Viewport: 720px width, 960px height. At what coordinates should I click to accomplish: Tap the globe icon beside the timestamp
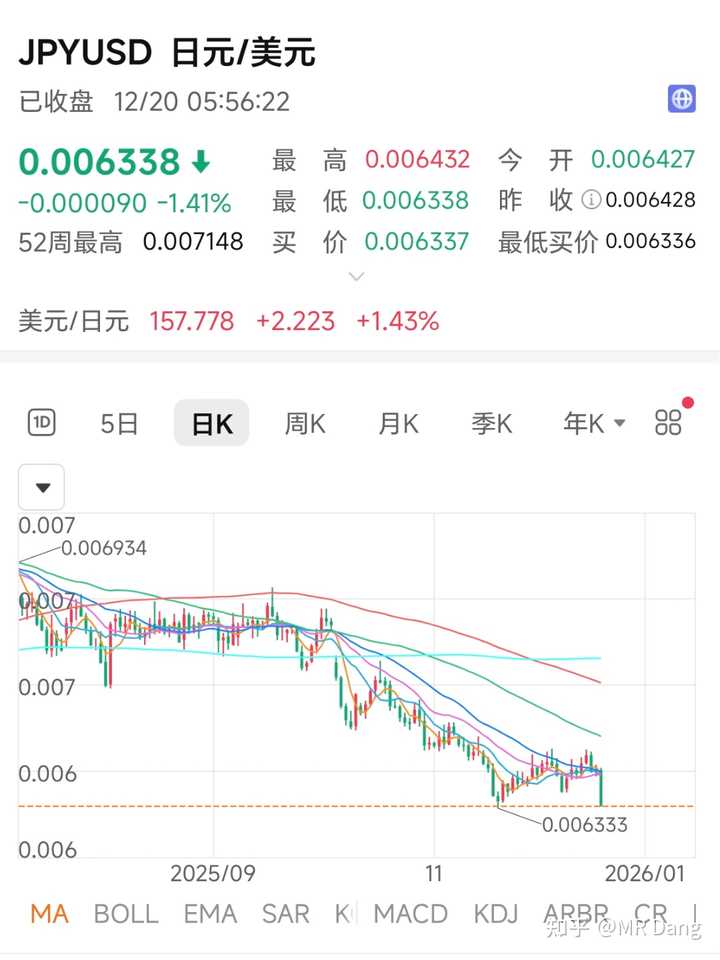[682, 99]
